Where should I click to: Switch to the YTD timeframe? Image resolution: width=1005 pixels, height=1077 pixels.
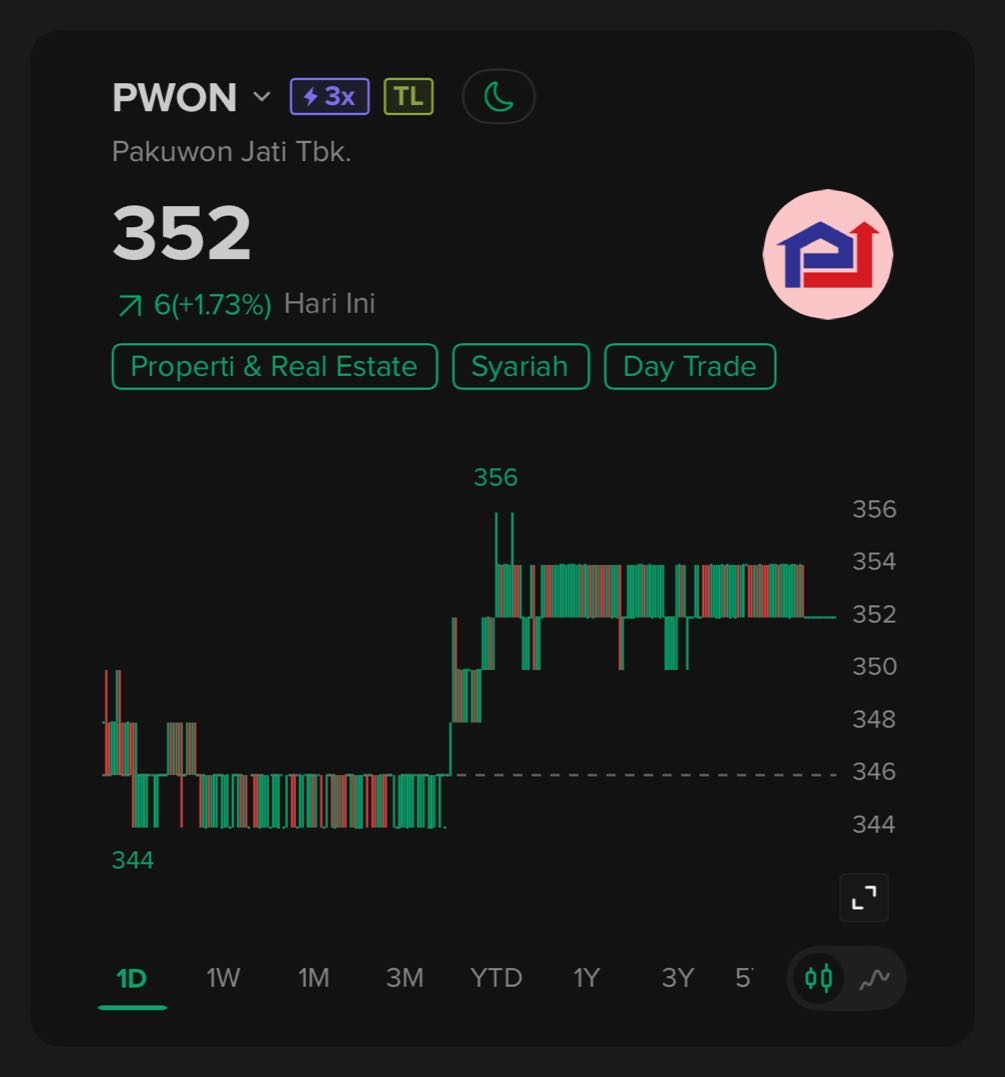(x=496, y=978)
